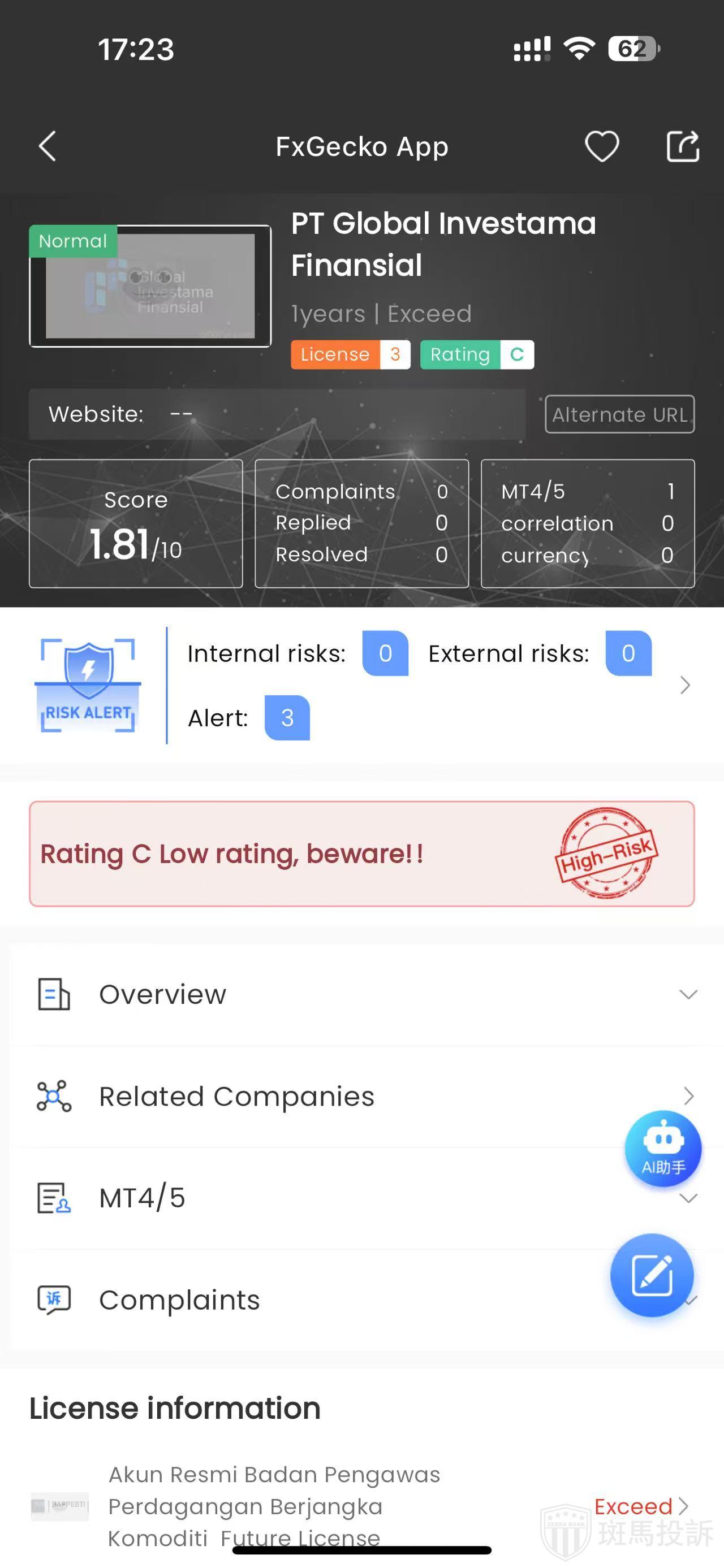View the broker logo thumbnail

(x=150, y=286)
